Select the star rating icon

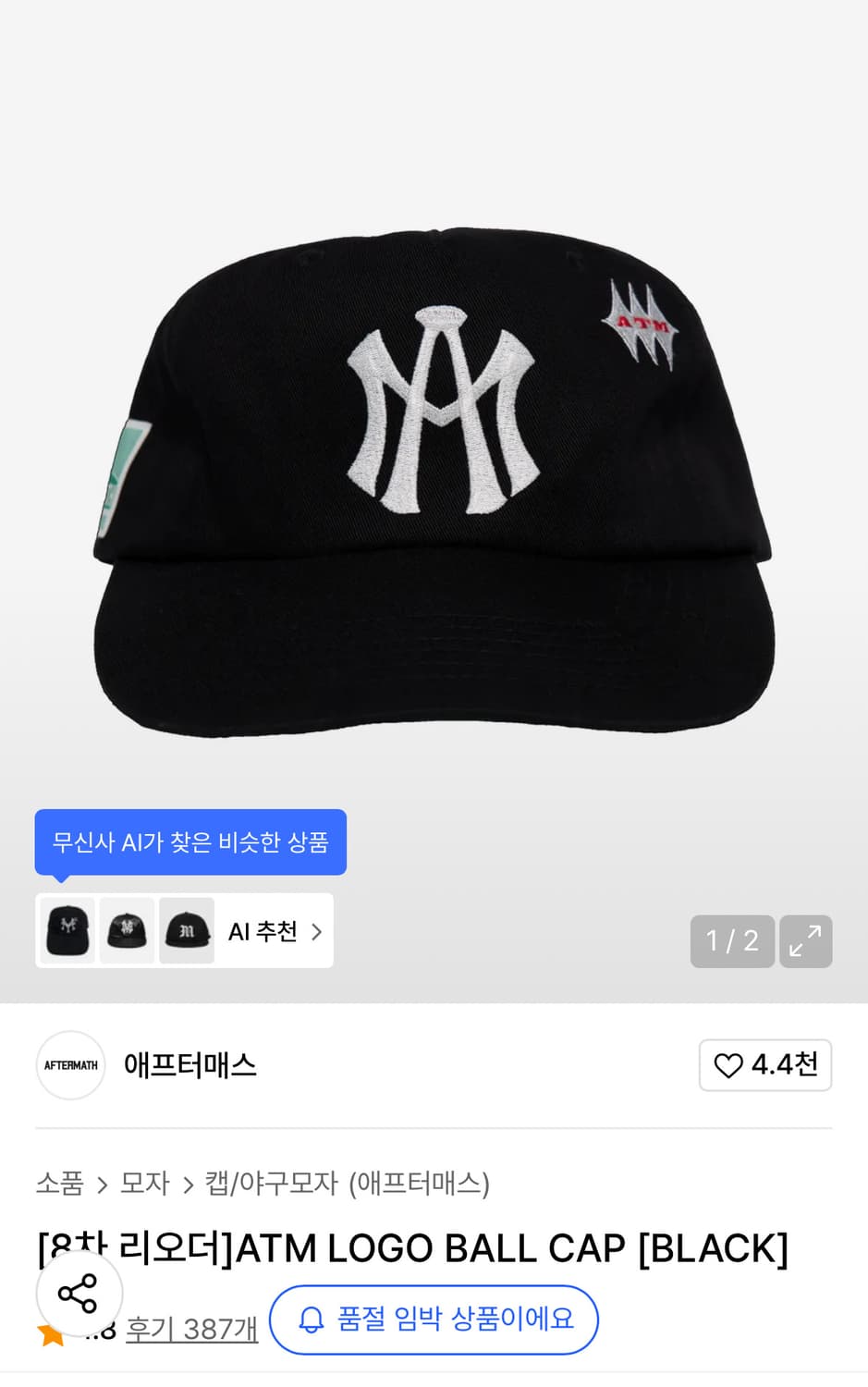tap(53, 1335)
